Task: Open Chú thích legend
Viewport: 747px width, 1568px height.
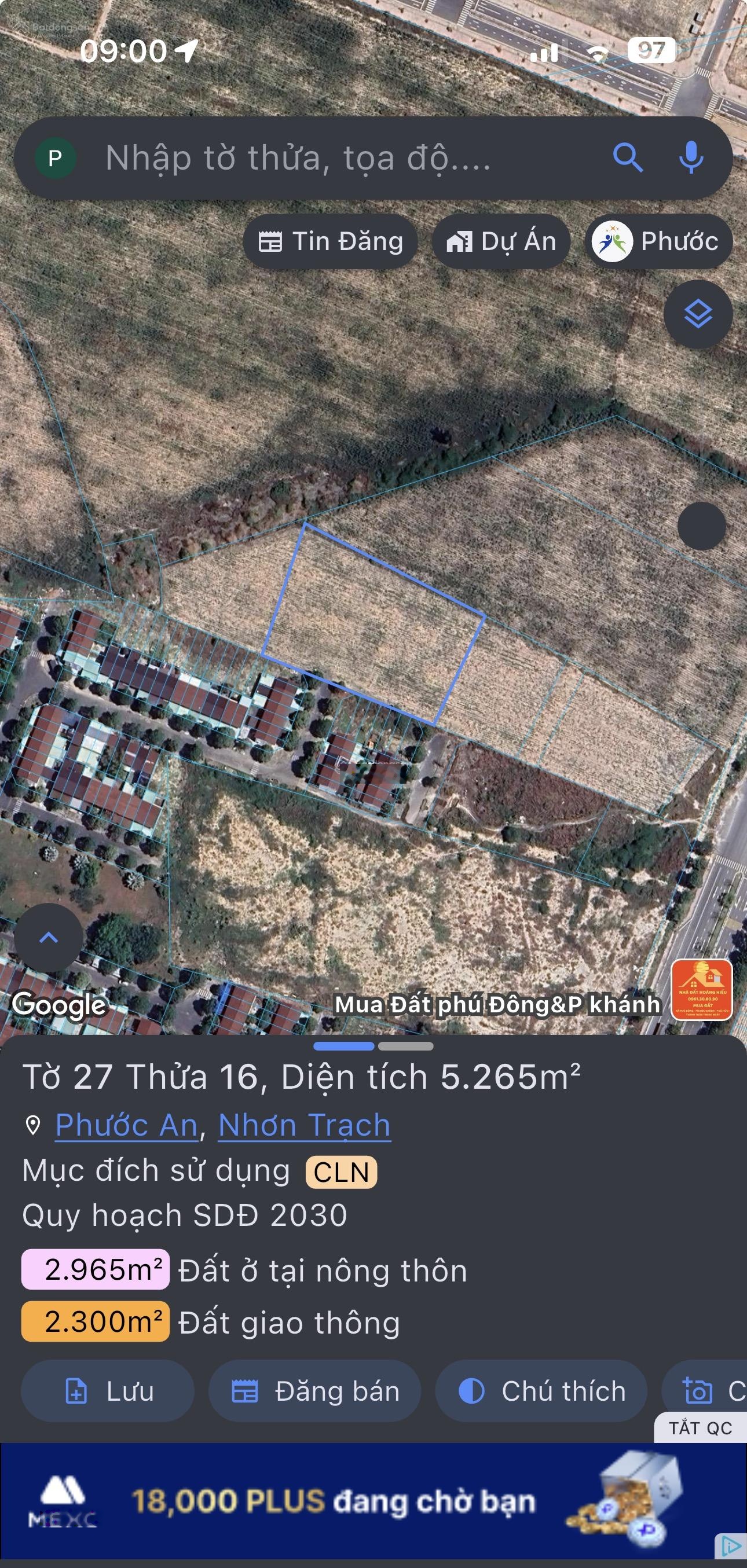Action: (541, 1391)
